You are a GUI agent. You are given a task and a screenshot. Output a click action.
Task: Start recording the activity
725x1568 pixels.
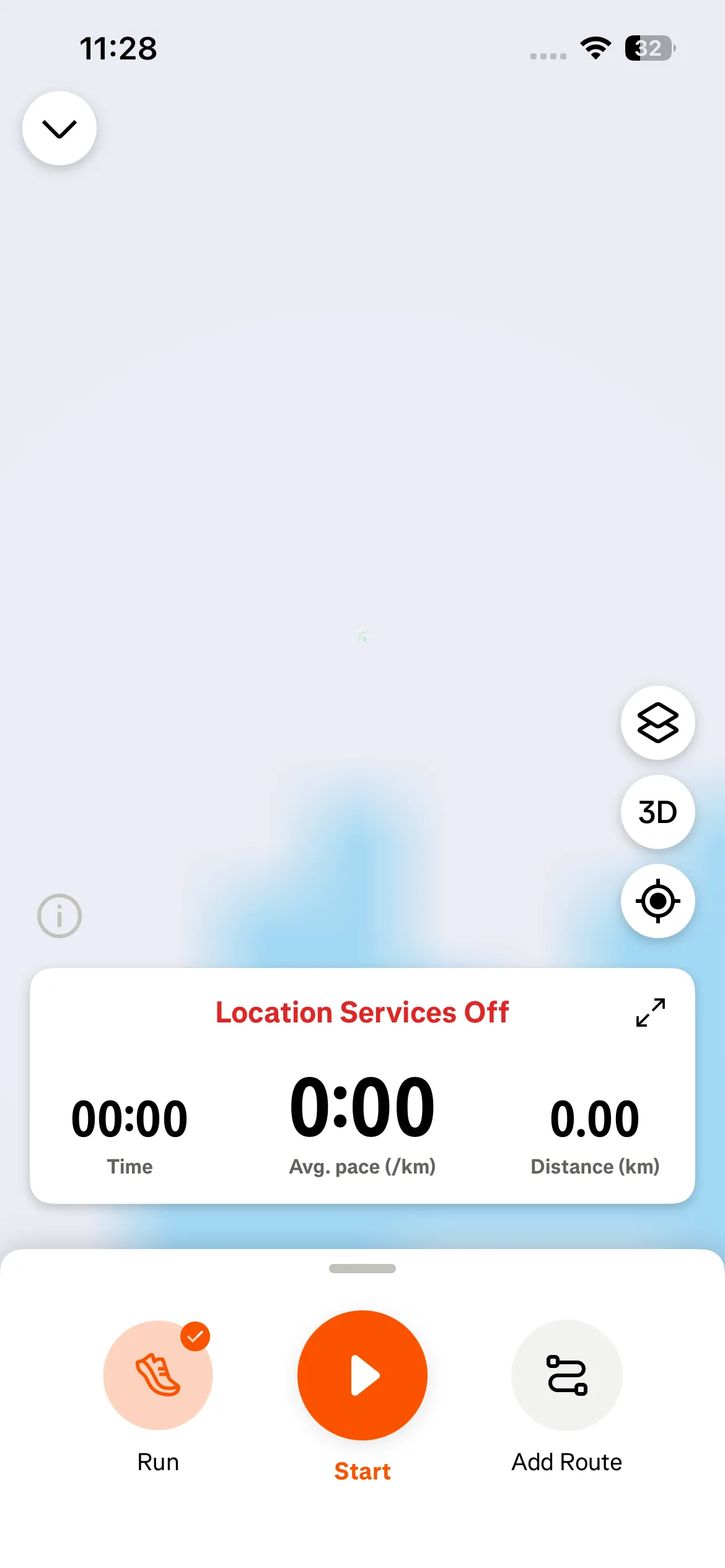coord(362,1375)
